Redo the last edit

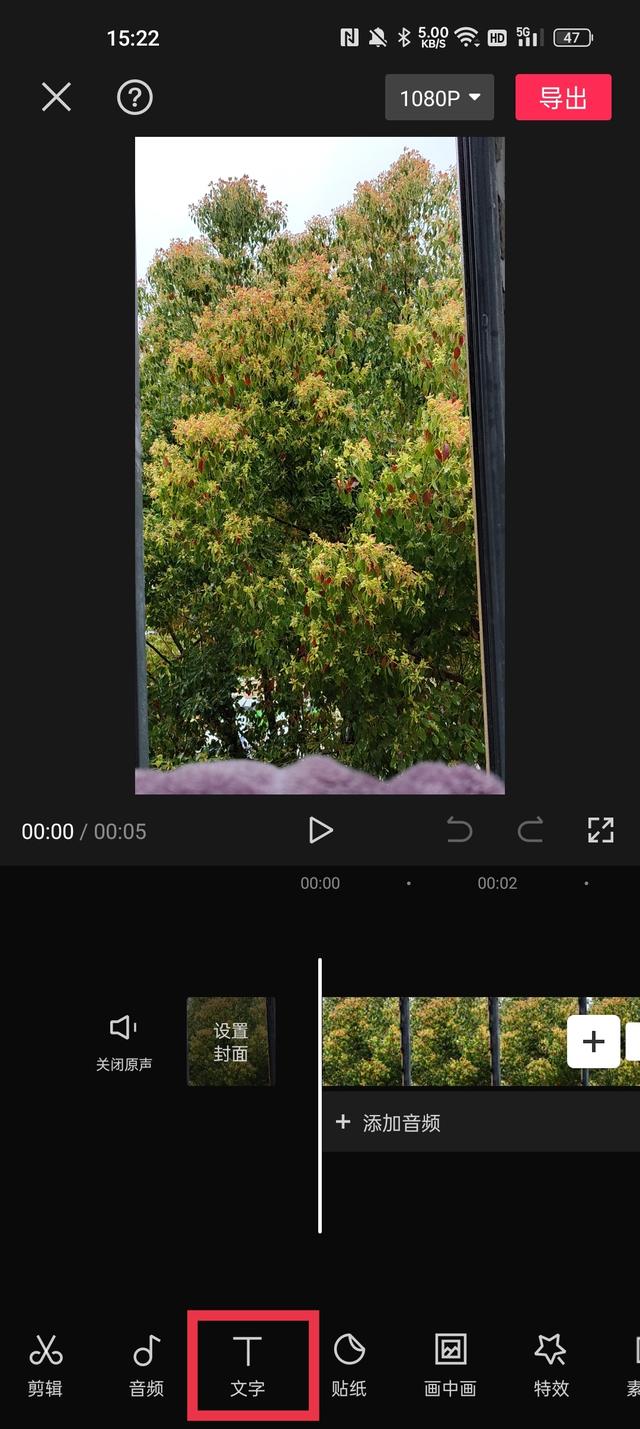530,830
